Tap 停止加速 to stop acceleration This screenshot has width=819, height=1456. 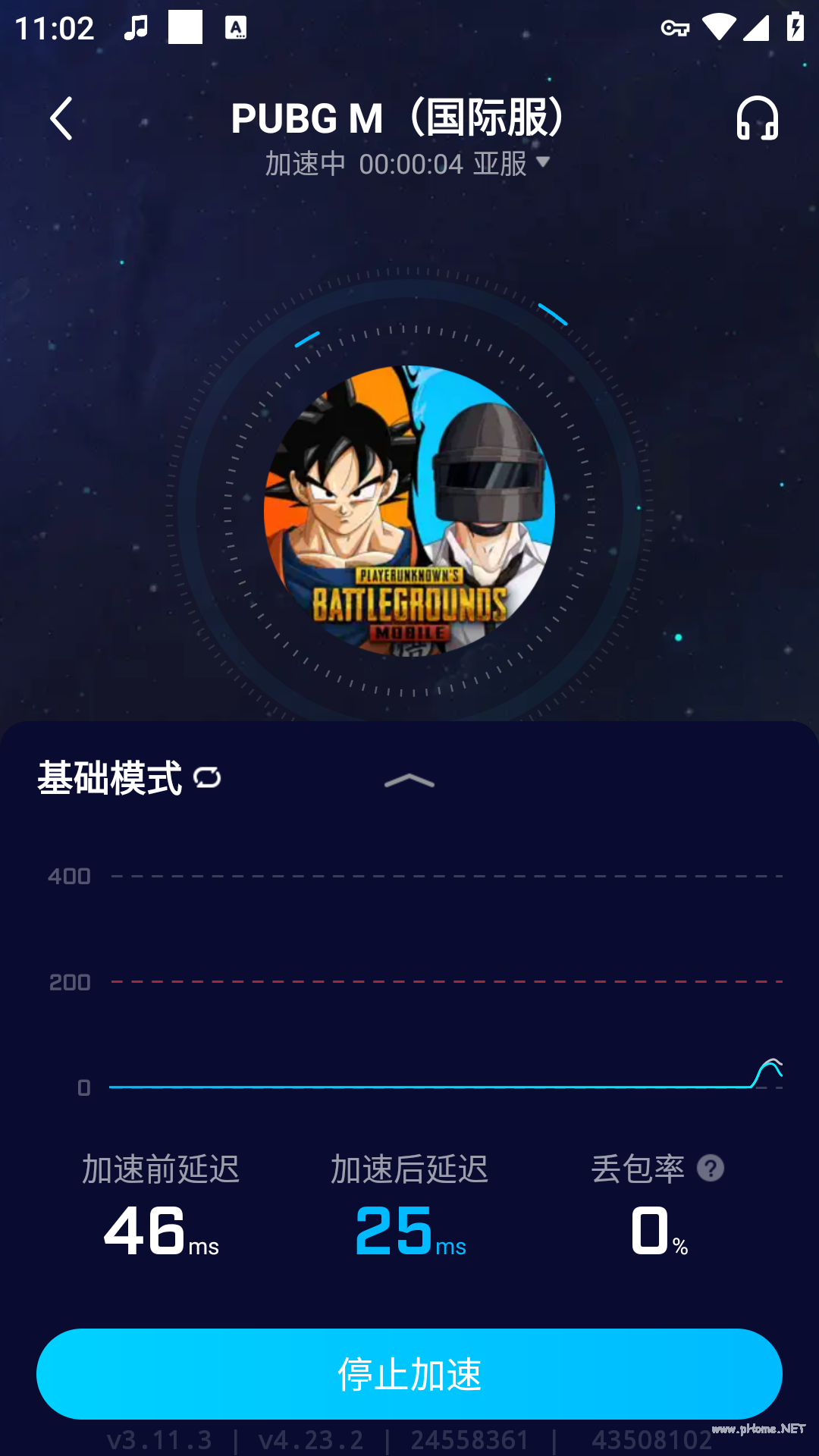tap(409, 1373)
